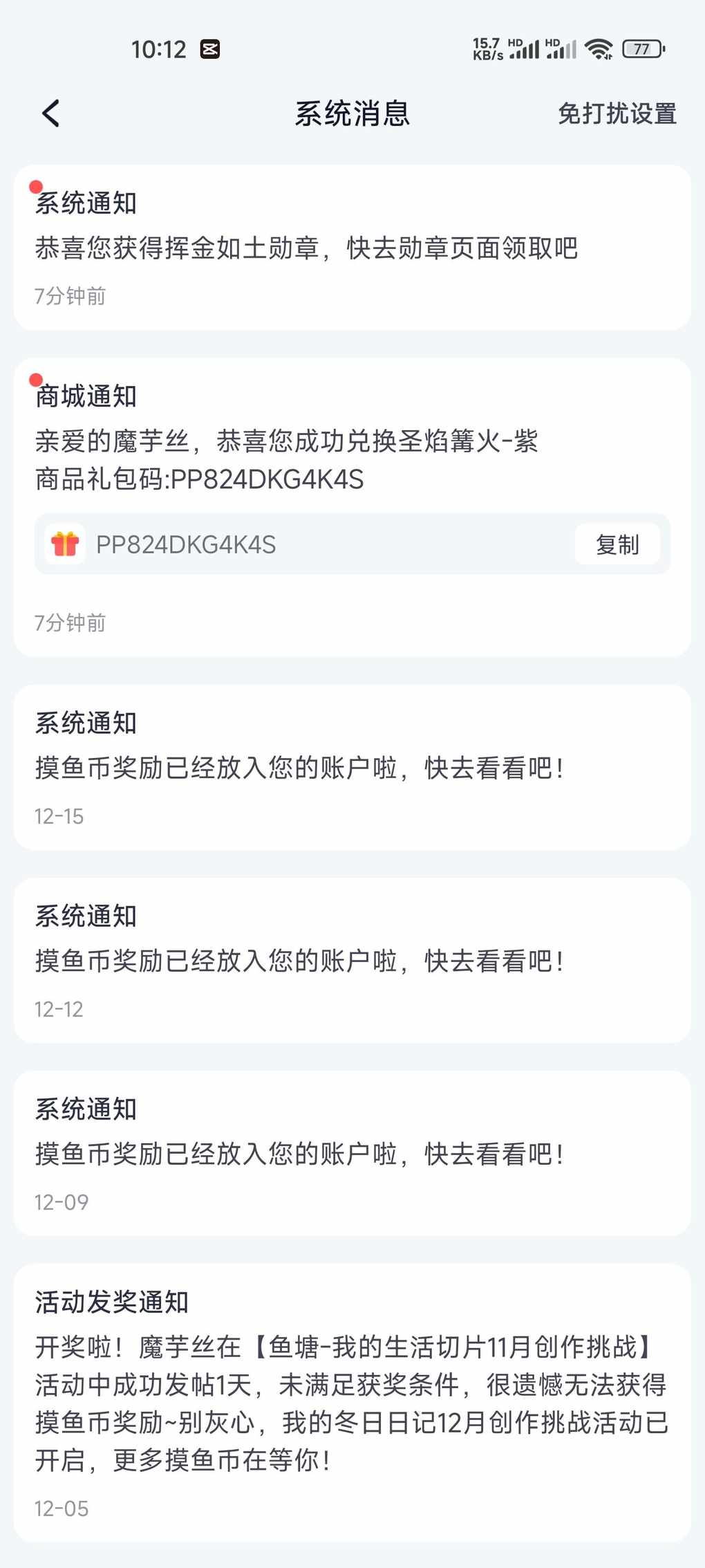
Task: Open the 挥金如土勋章 system notification
Action: pos(352,247)
